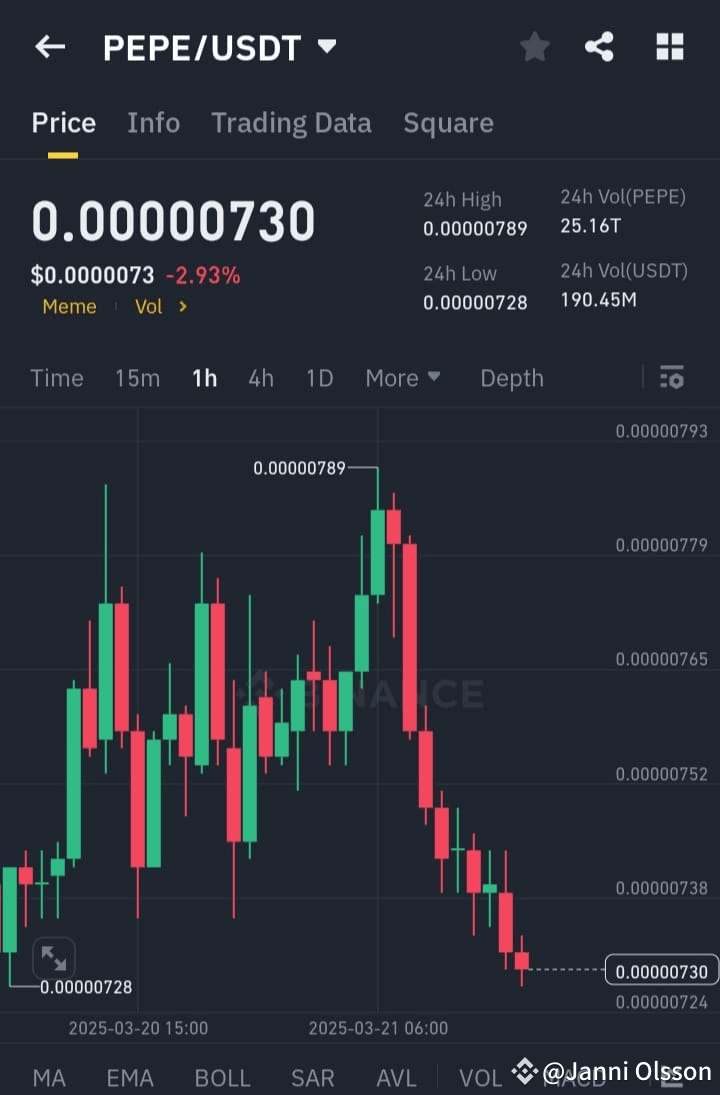Open the share options icon

pos(599,47)
